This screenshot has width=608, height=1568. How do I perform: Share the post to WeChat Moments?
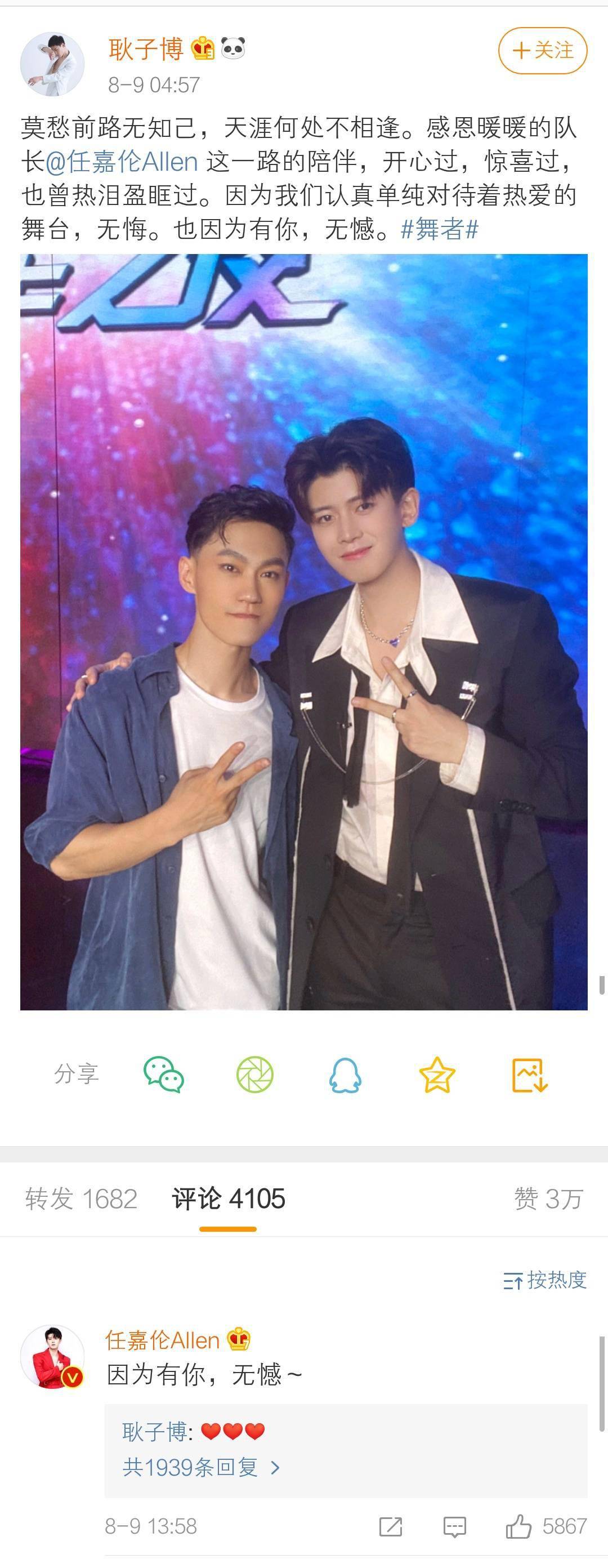(254, 1073)
